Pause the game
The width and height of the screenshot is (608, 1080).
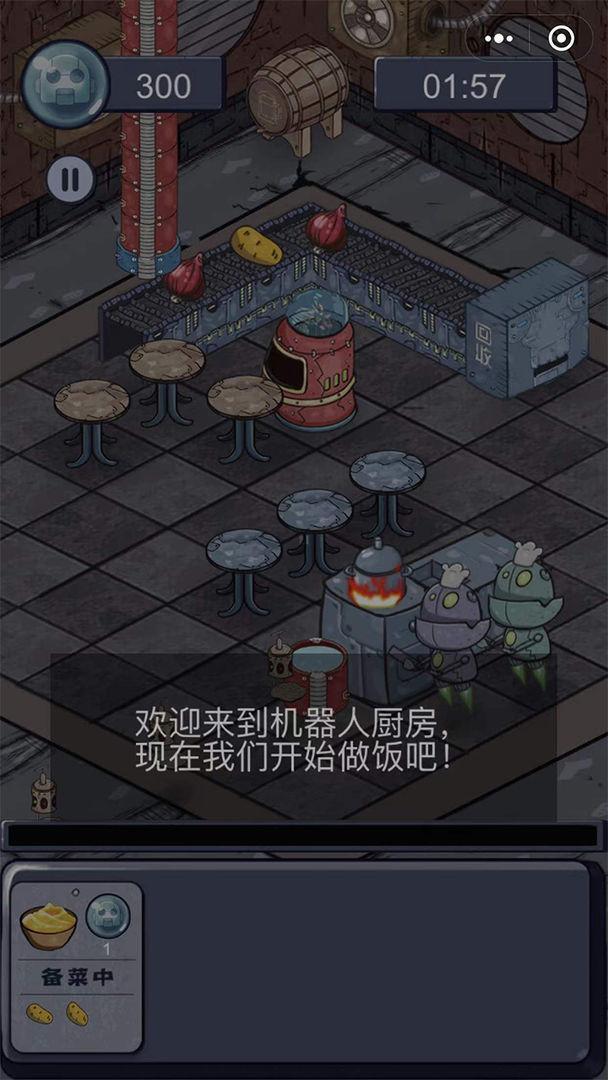pos(70,180)
